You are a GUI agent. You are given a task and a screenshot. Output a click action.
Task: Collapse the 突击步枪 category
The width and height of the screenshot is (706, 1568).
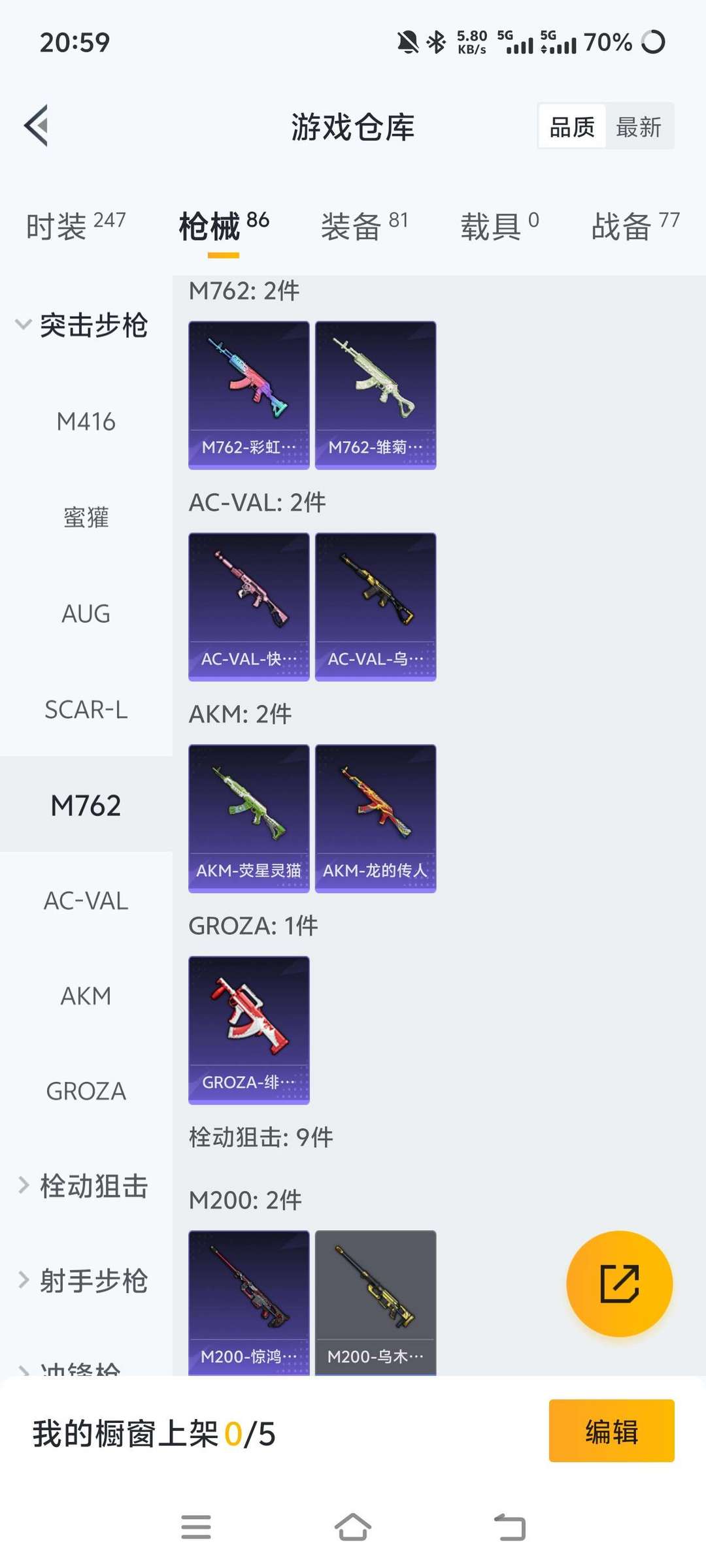[82, 325]
